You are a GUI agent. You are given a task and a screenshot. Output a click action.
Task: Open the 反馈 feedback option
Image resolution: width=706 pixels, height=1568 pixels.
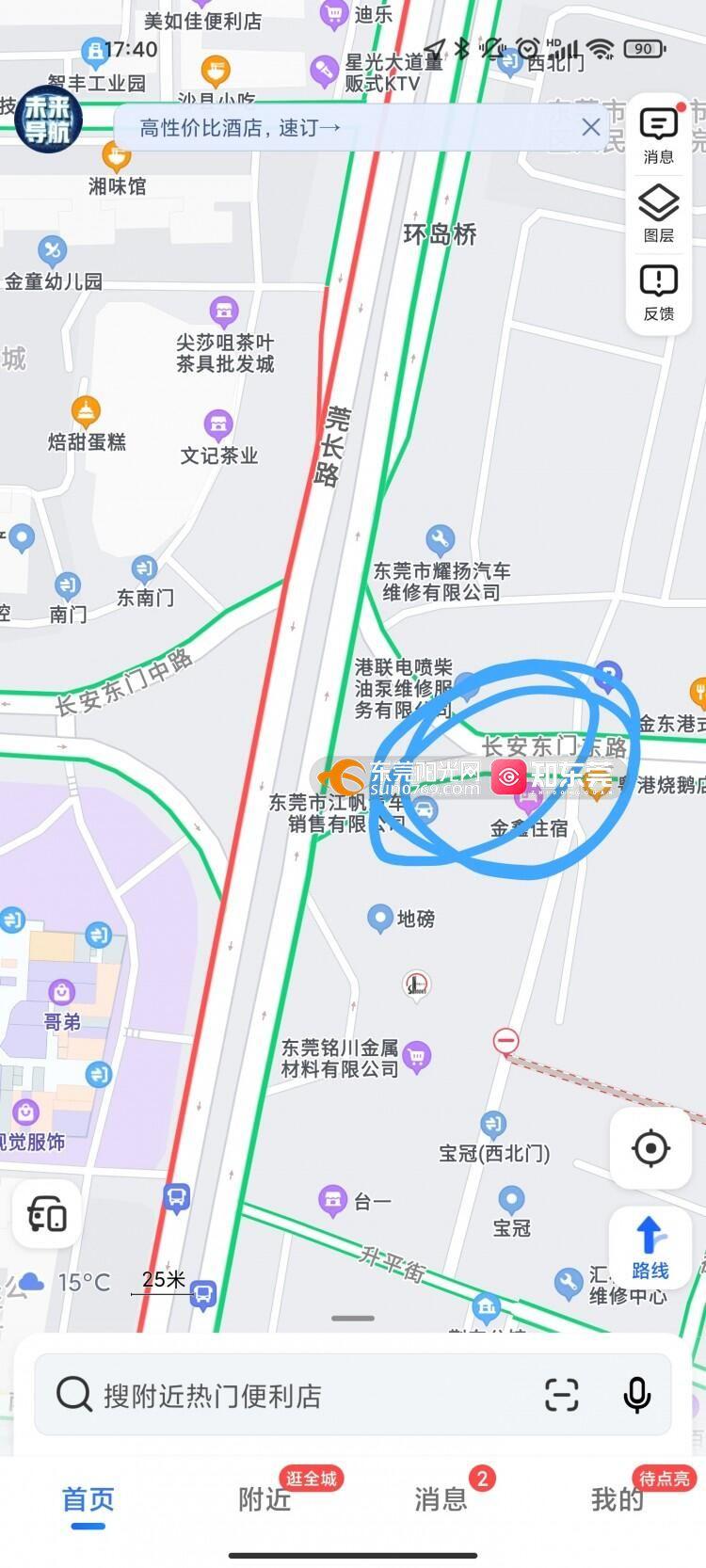point(659,293)
